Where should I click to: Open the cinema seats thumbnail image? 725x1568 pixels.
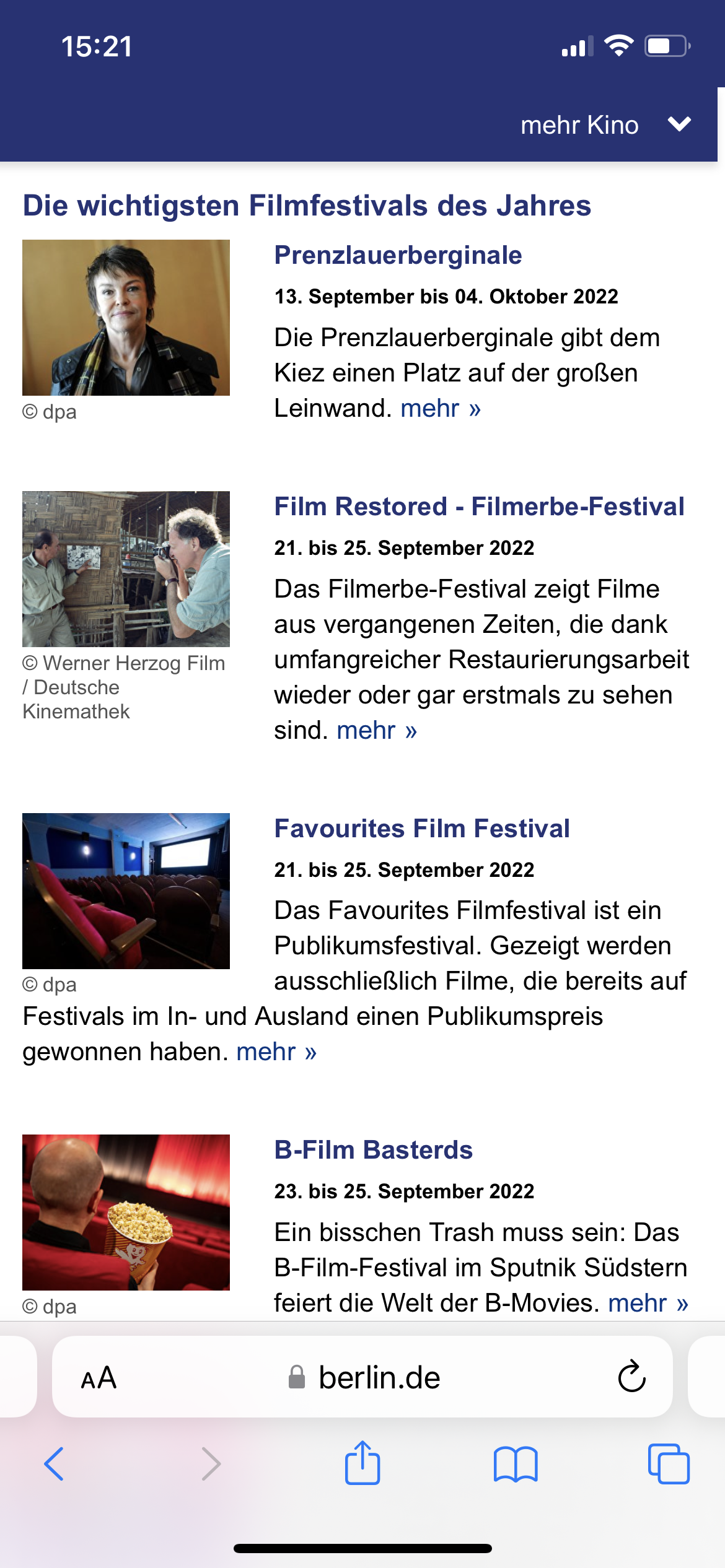(x=126, y=891)
